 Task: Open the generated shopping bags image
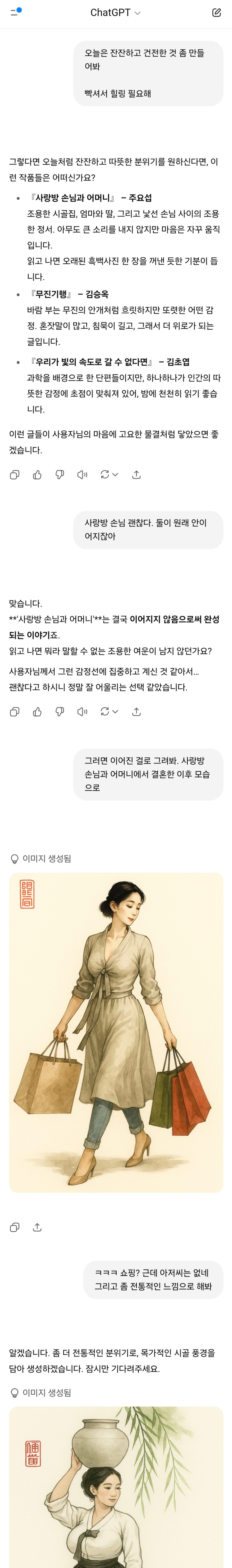[x=116, y=1032]
